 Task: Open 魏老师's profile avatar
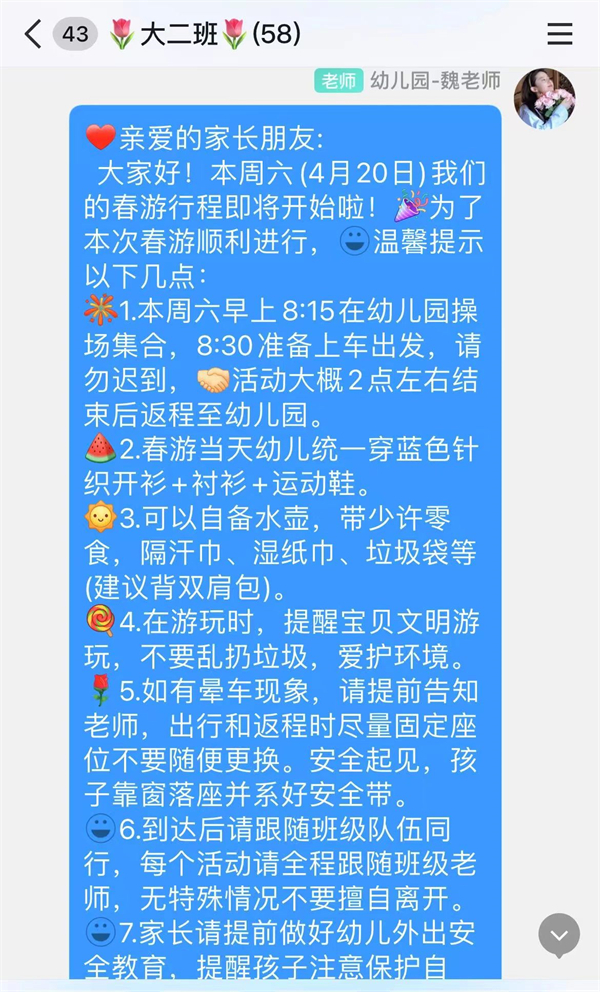(x=544, y=99)
